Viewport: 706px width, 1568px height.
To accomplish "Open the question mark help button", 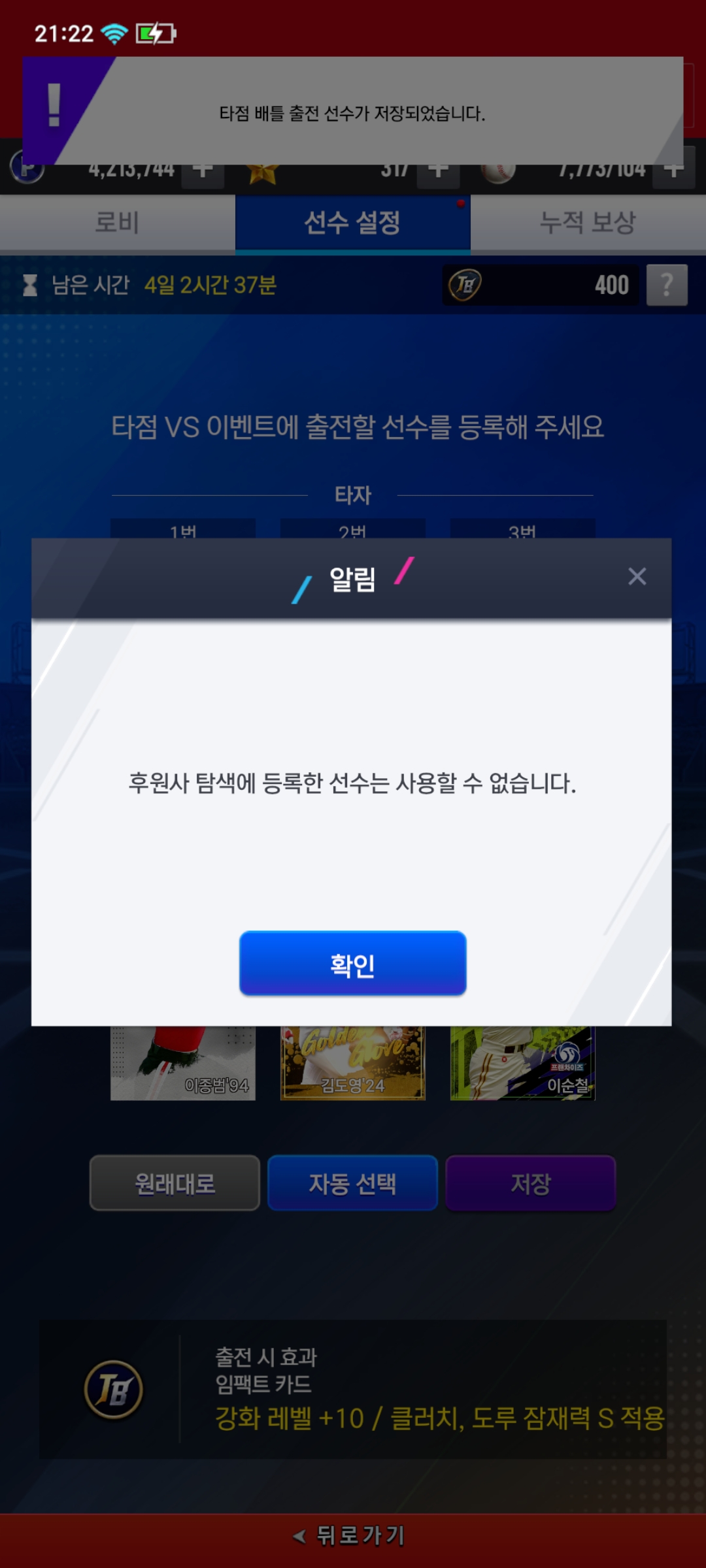I will (x=666, y=285).
